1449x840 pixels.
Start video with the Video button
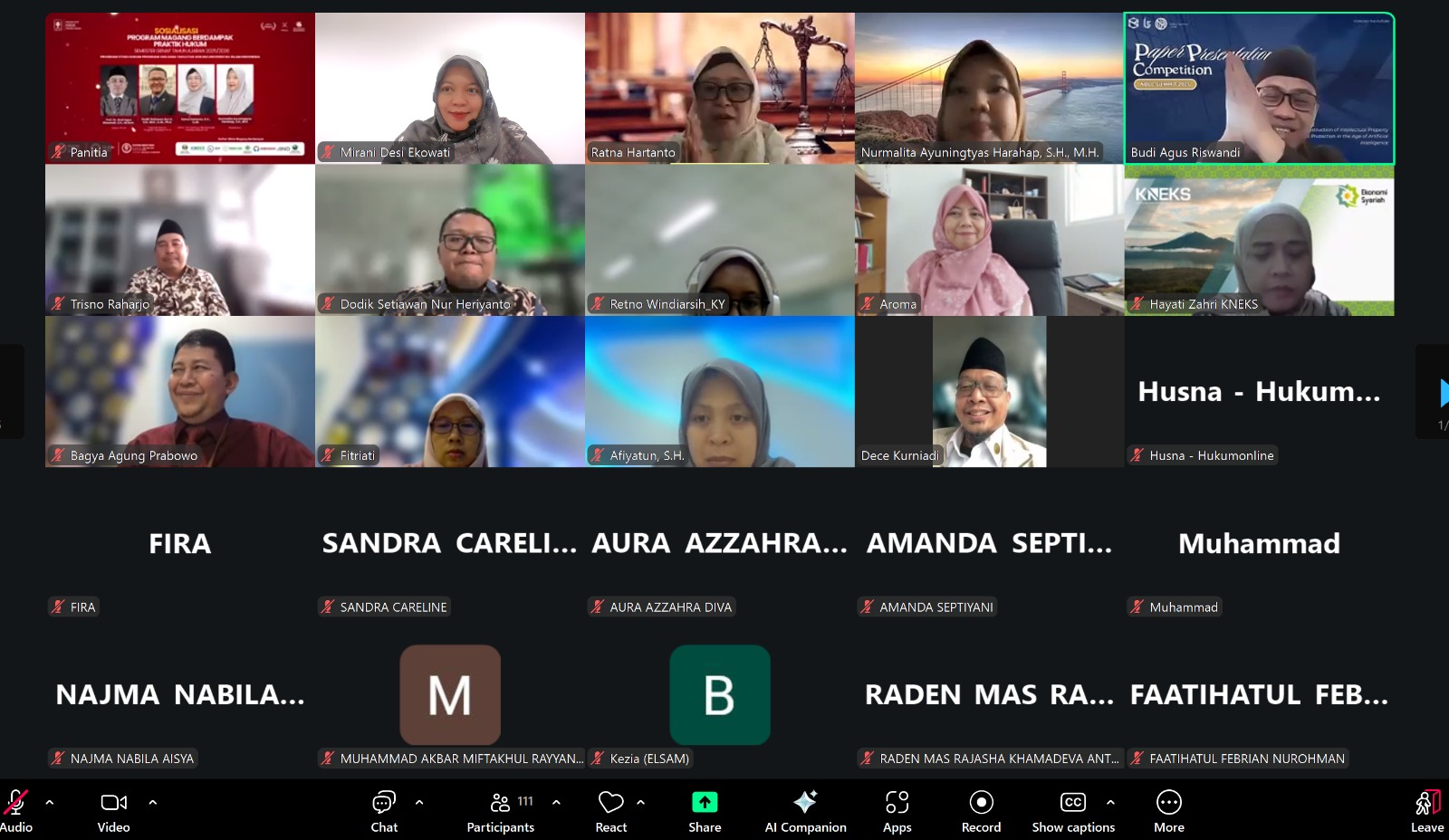tap(114, 810)
